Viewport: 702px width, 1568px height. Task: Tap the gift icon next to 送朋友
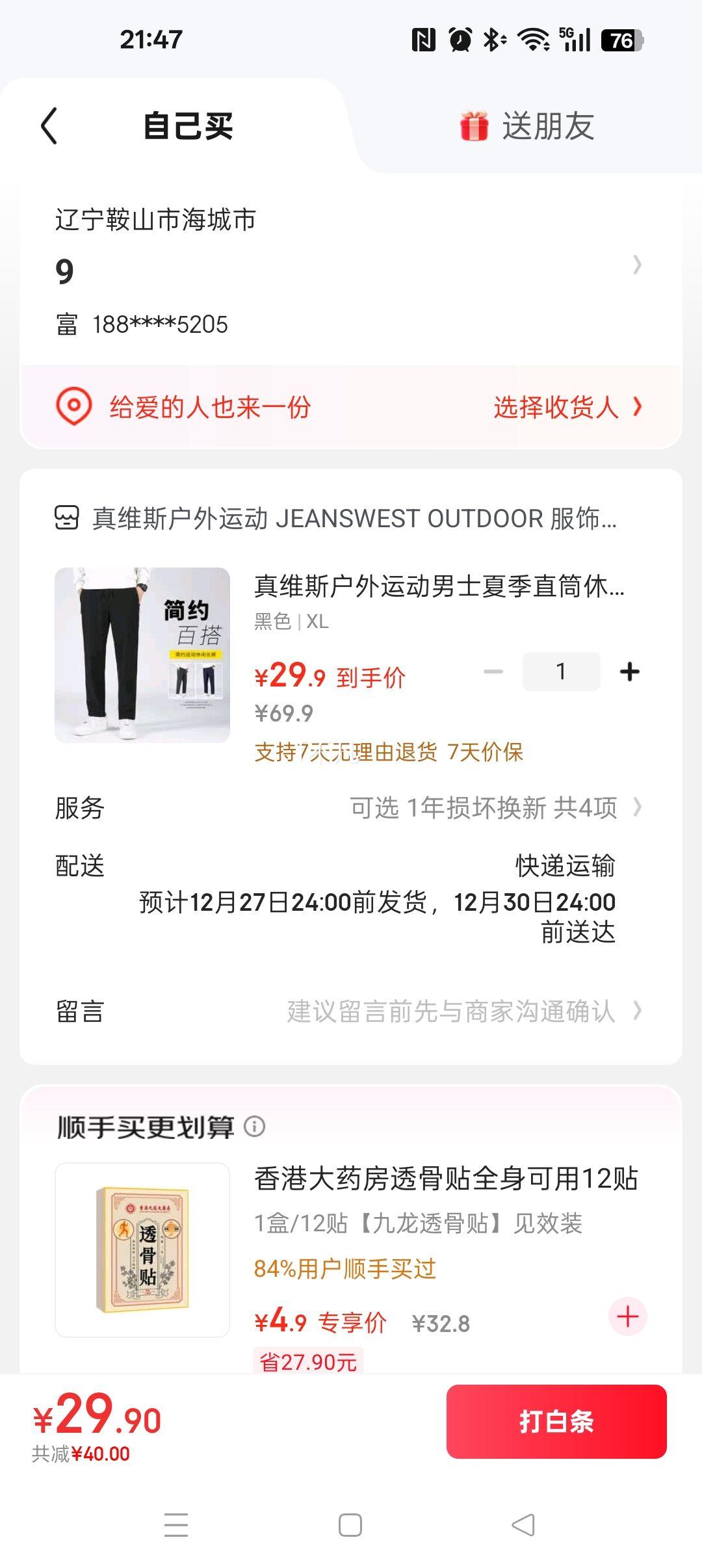(473, 127)
